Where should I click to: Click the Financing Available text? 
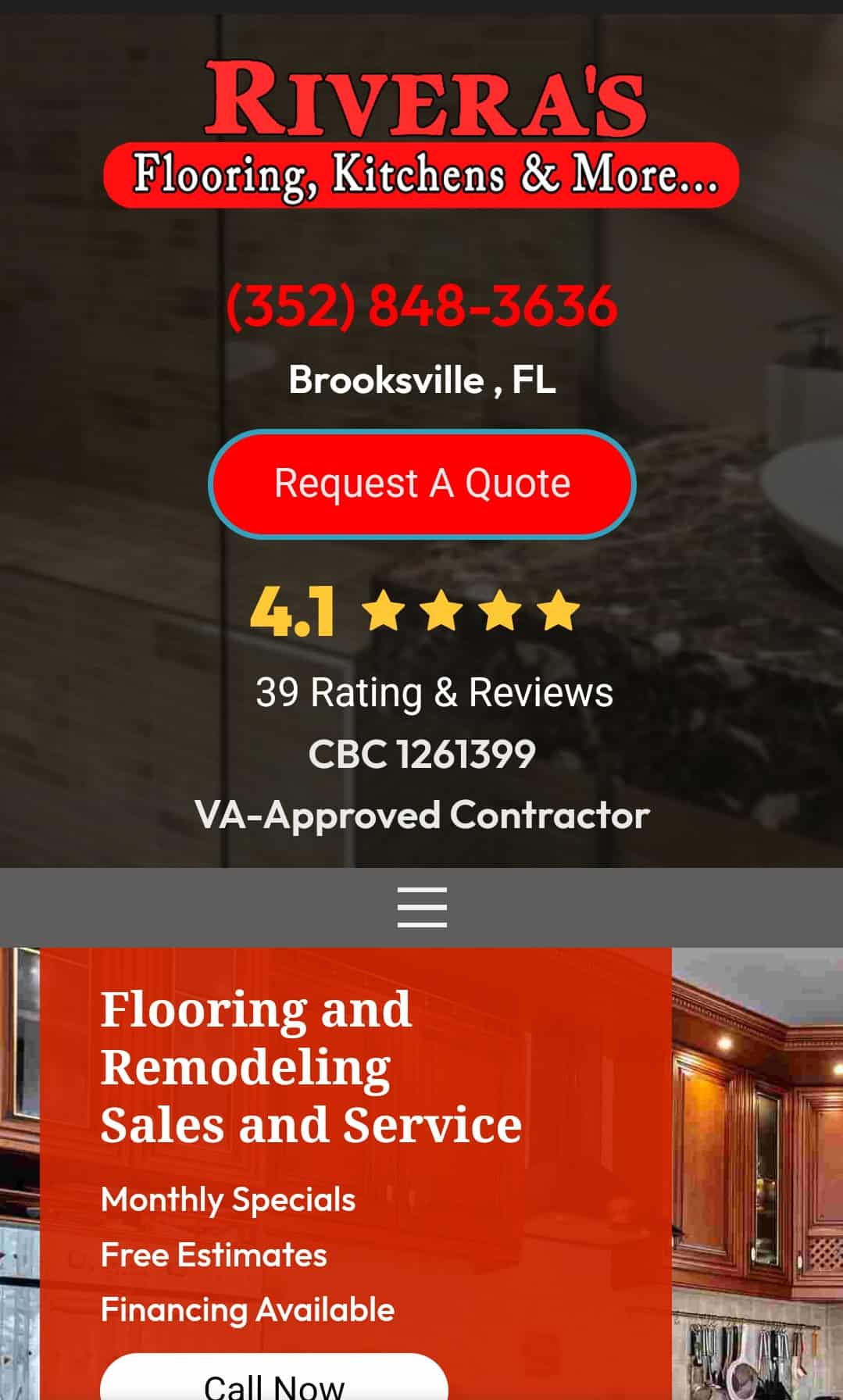click(248, 1310)
